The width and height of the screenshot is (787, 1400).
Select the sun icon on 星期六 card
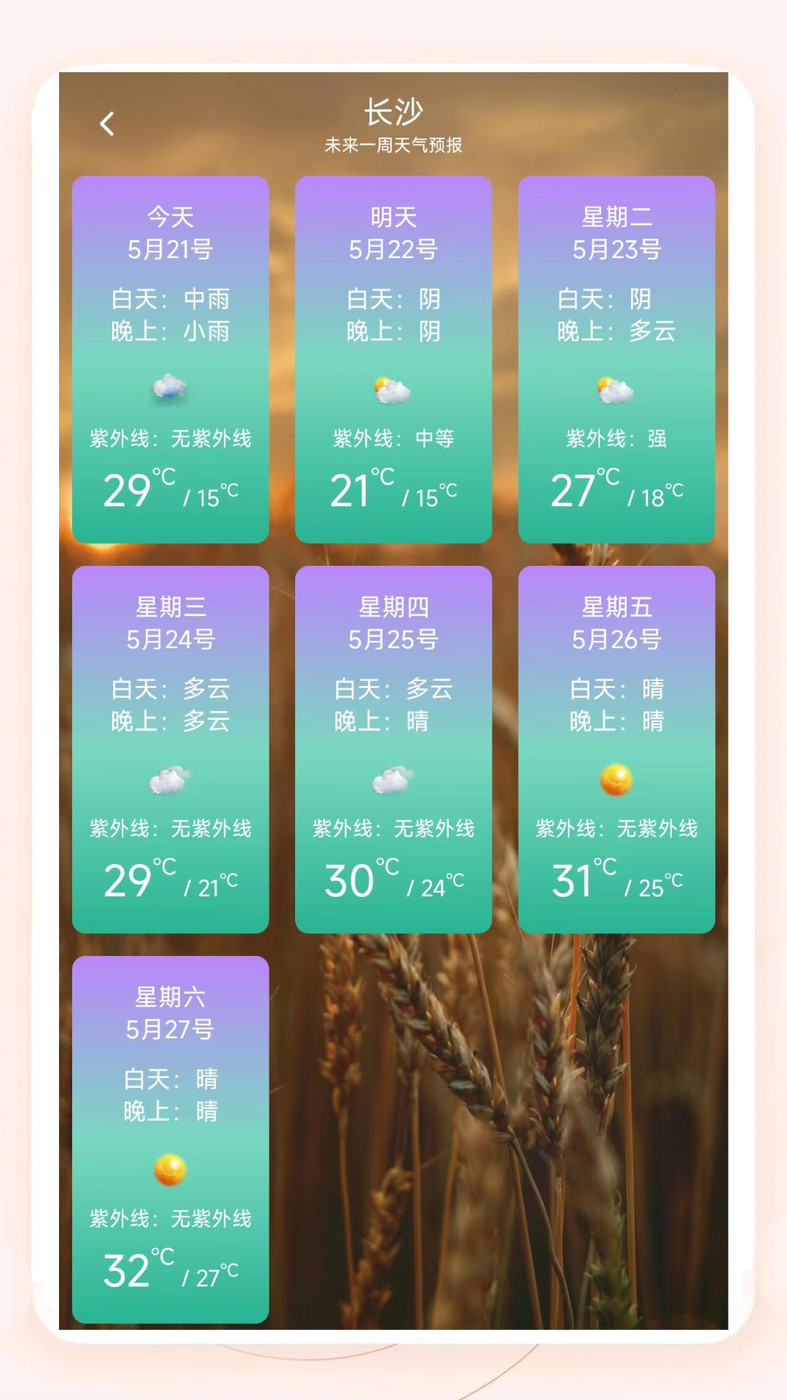[170, 1168]
